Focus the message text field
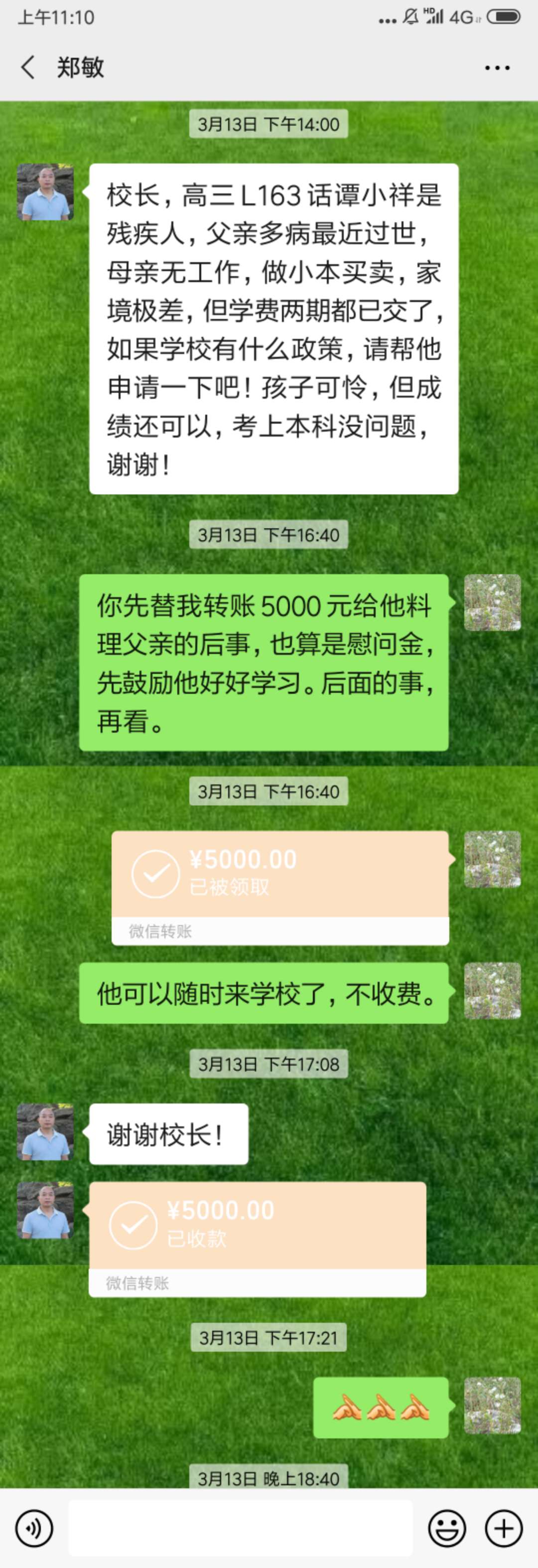Viewport: 538px width, 1568px height. coord(241,1528)
